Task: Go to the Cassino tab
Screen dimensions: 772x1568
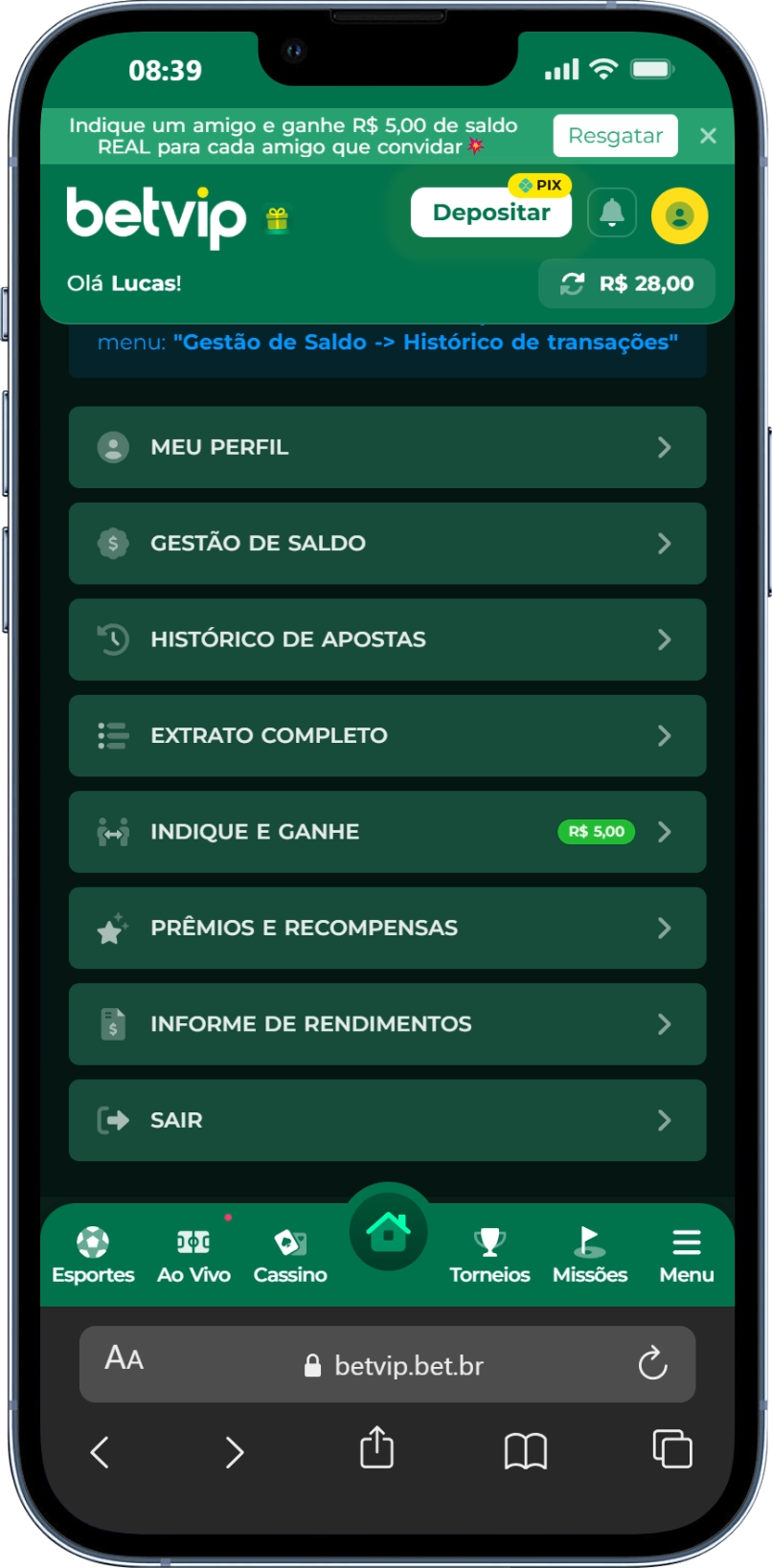Action: tap(290, 1255)
